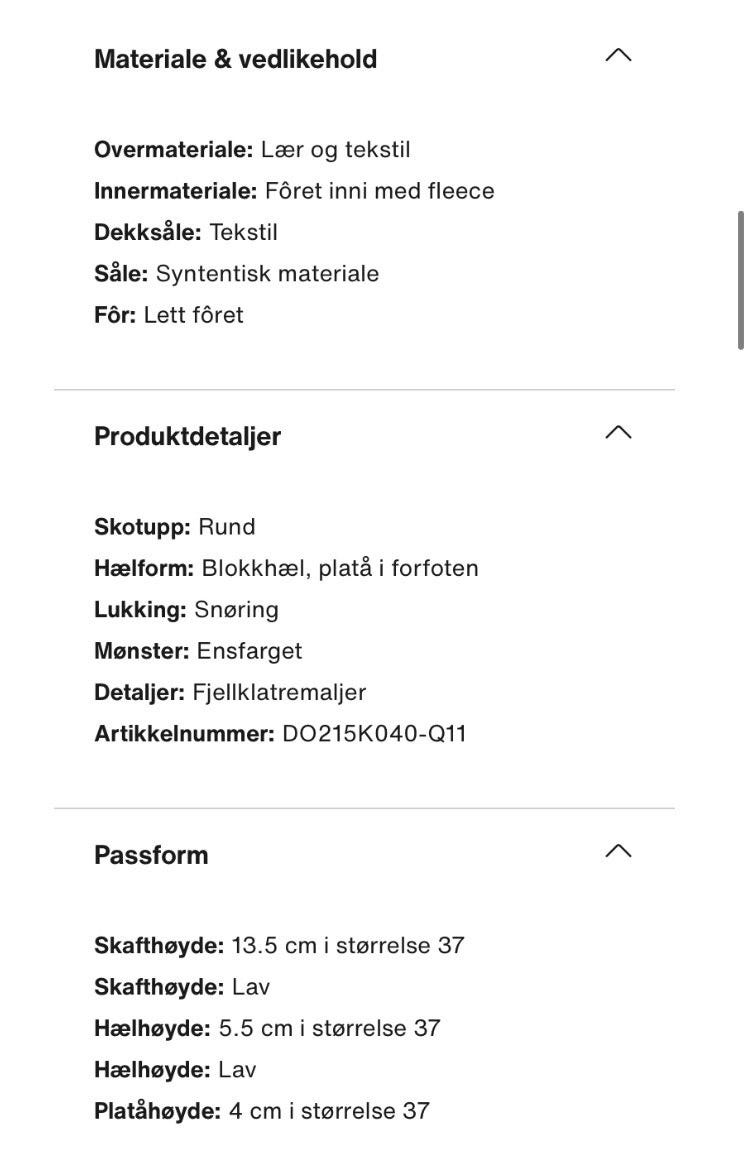750x1158 pixels.
Task: Click the Skotupp: Rund detail row
Action: click(x=175, y=526)
